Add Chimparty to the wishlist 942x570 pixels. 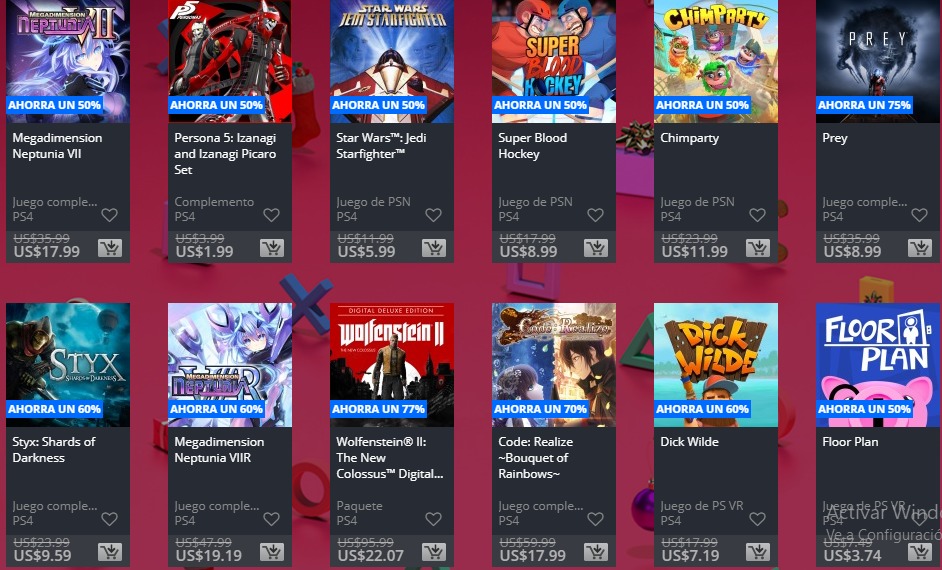point(757,215)
